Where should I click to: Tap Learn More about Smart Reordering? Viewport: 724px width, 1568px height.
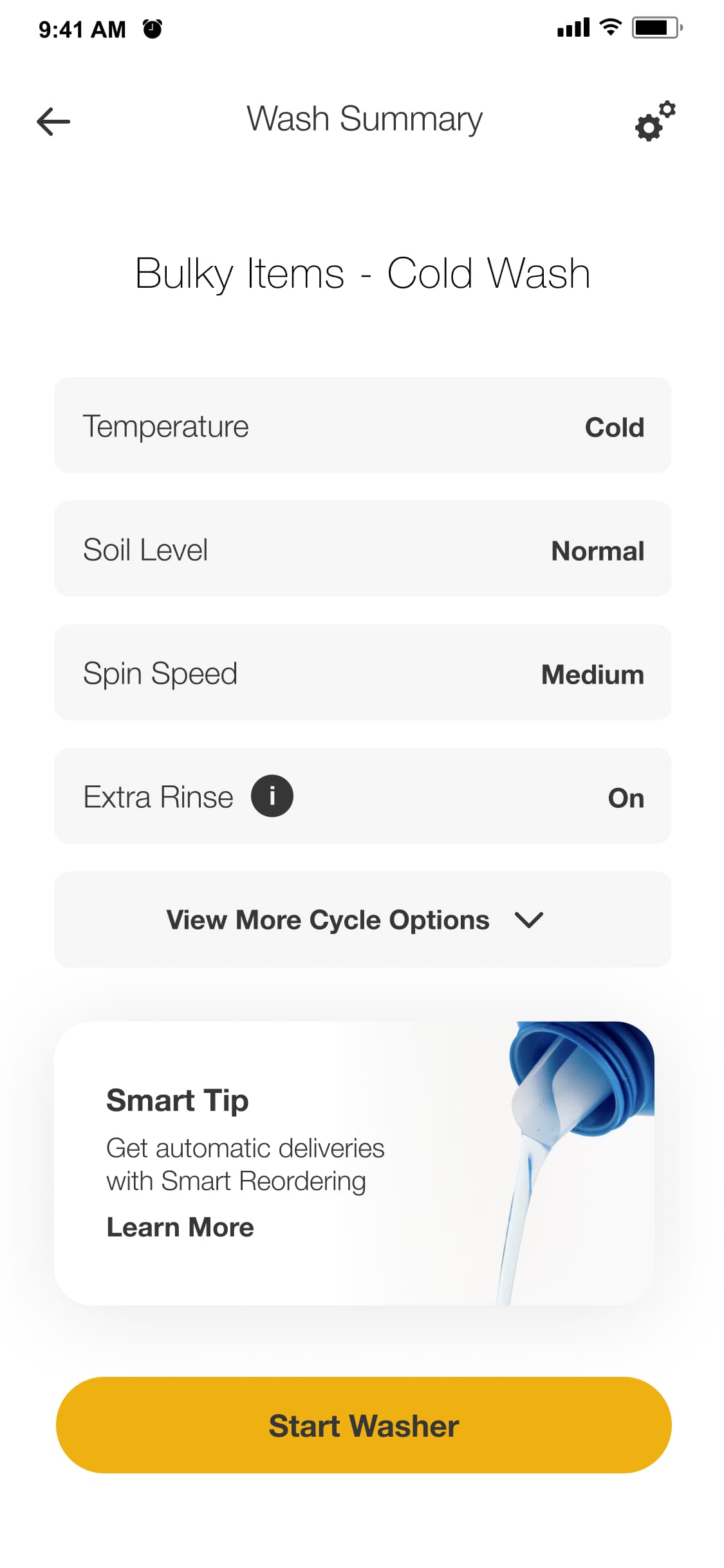[180, 1227]
